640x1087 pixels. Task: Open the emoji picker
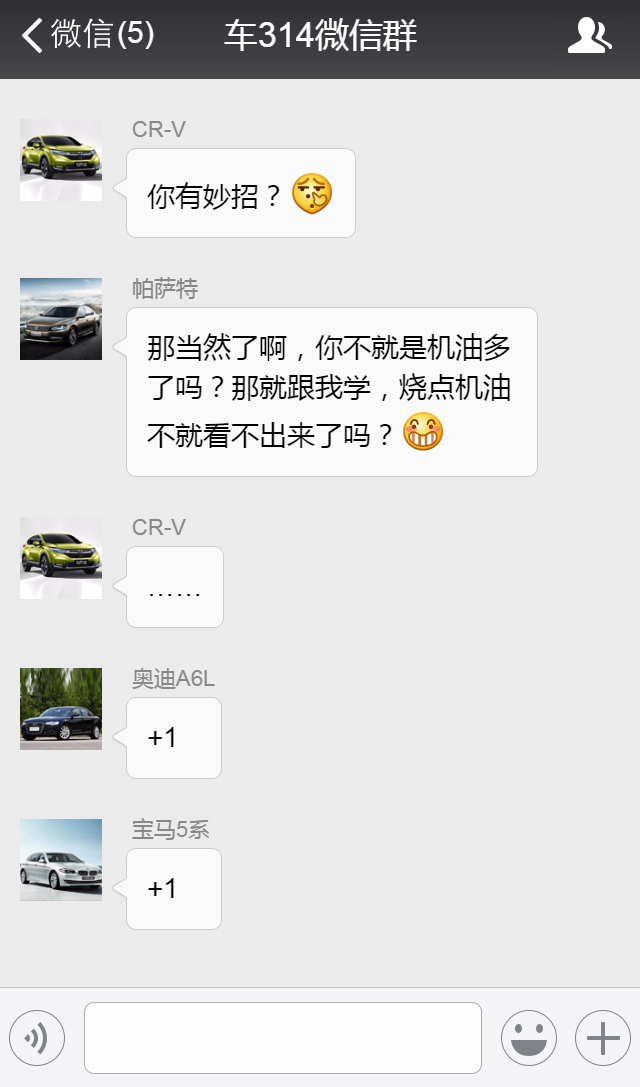coord(528,1039)
